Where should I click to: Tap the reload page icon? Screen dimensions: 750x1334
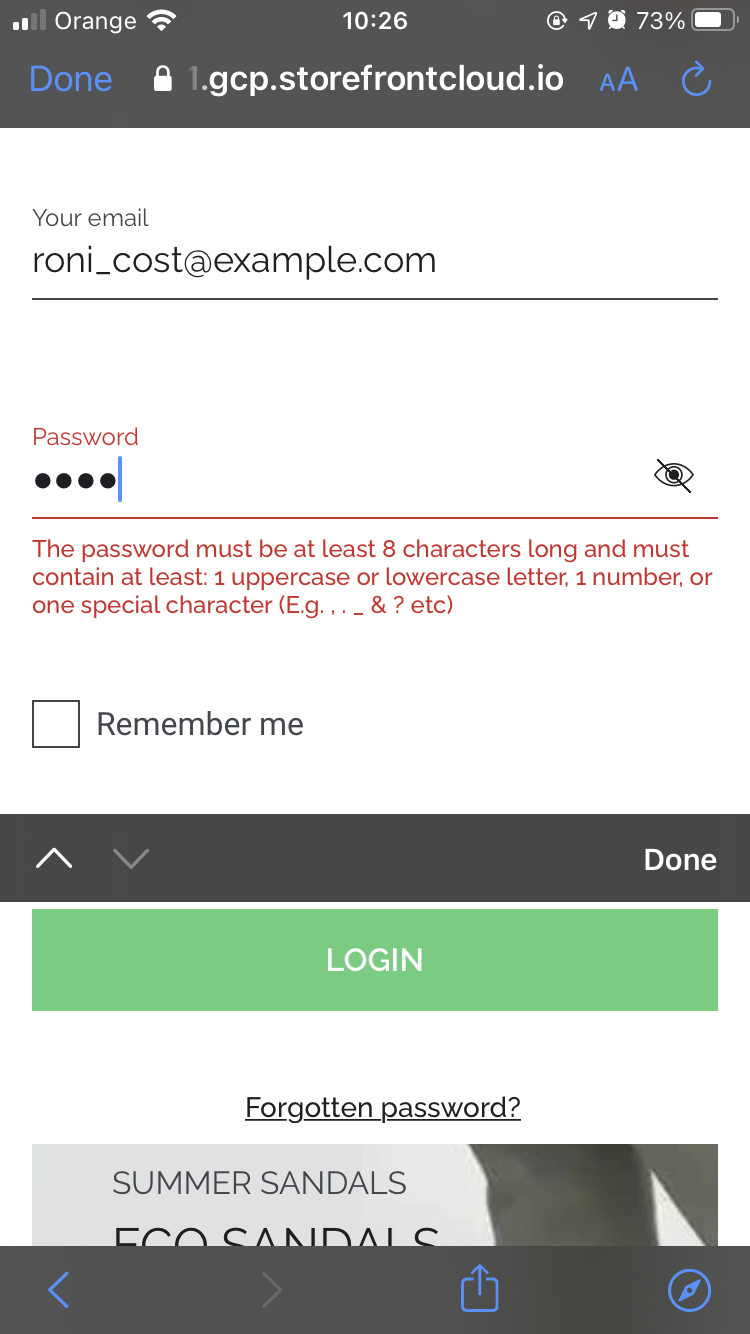click(696, 79)
